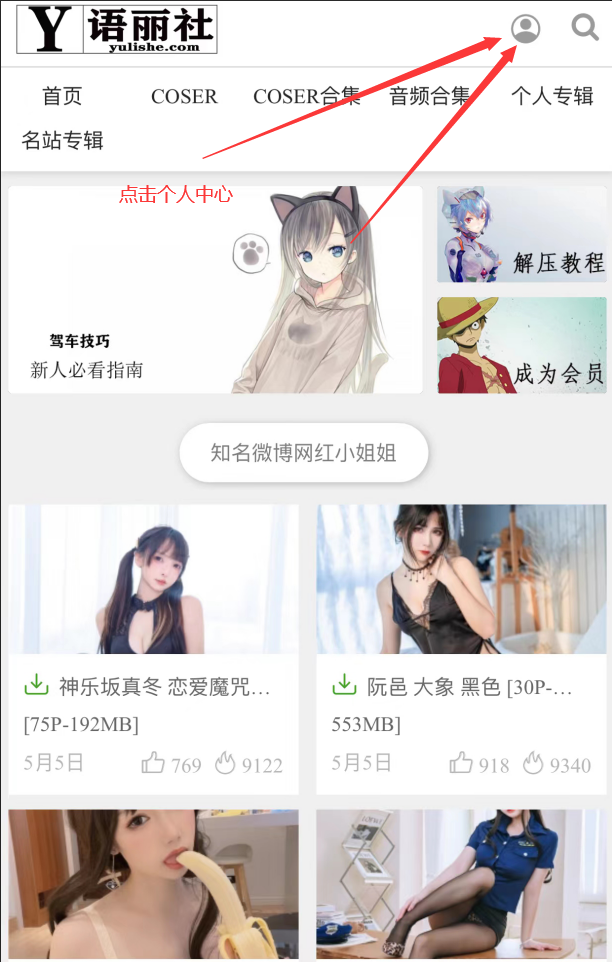The image size is (612, 962).
Task: Open the 成为会员 tile
Action: pyautogui.click(x=522, y=345)
